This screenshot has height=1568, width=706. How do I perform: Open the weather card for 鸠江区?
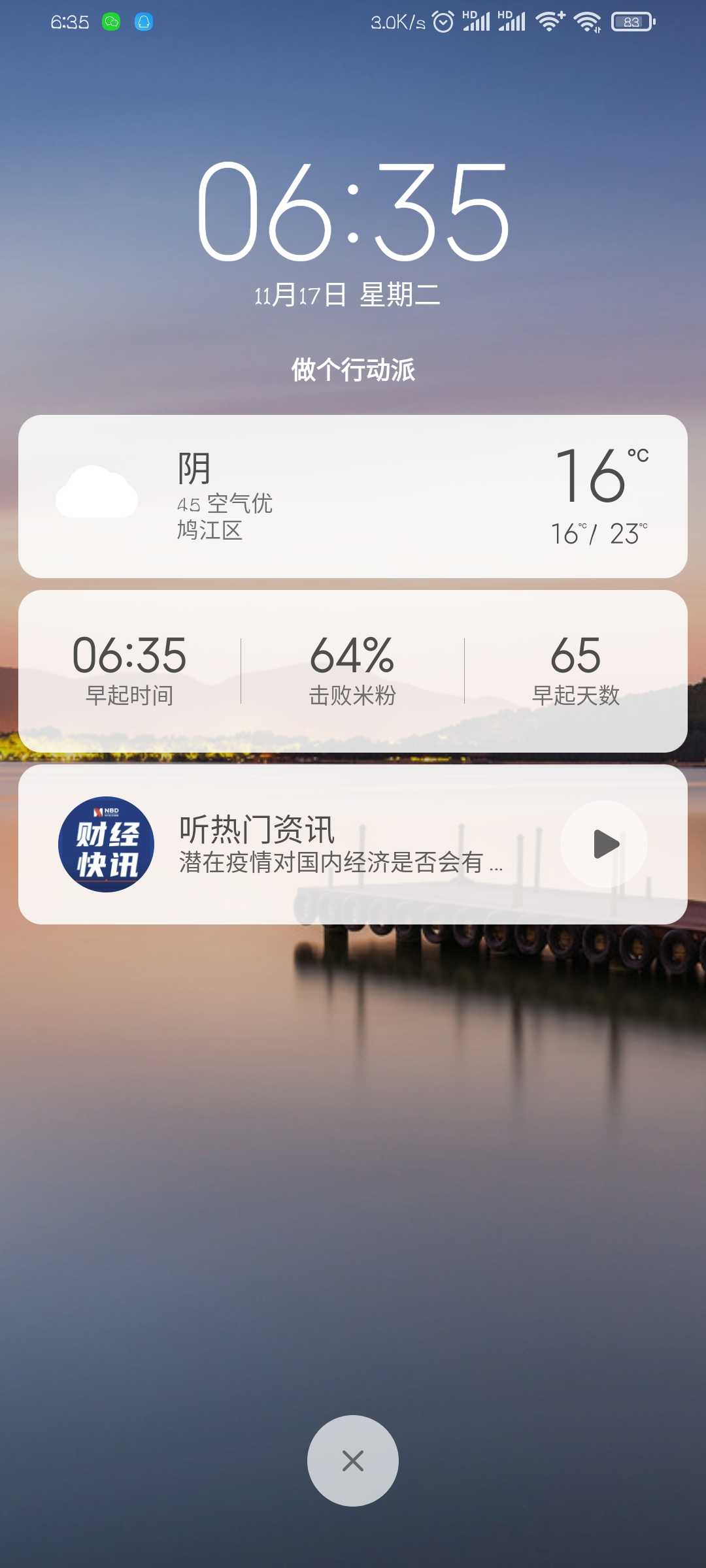pyautogui.click(x=353, y=497)
